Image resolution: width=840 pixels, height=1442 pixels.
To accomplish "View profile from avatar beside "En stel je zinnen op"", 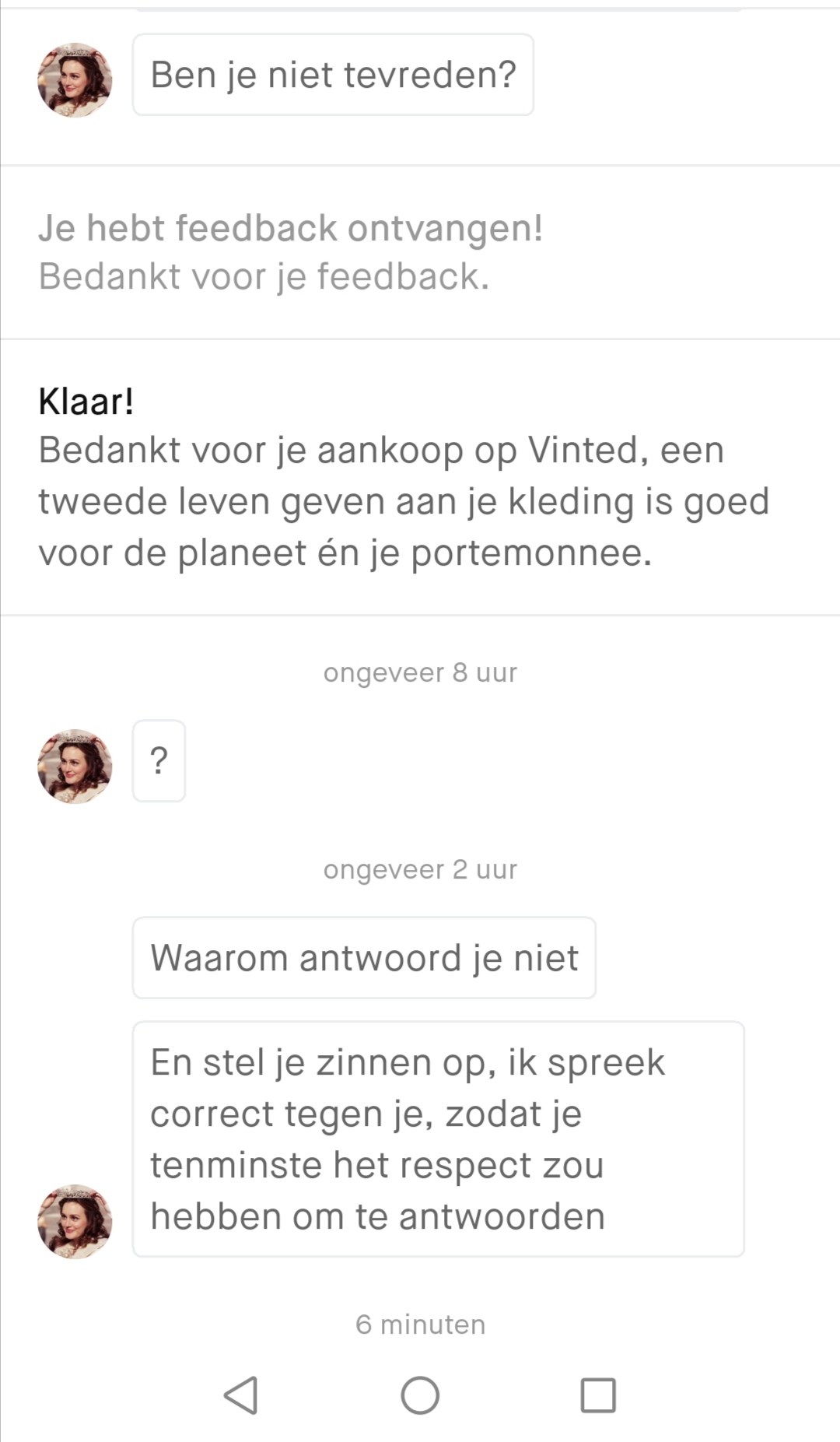I will pos(75,1221).
